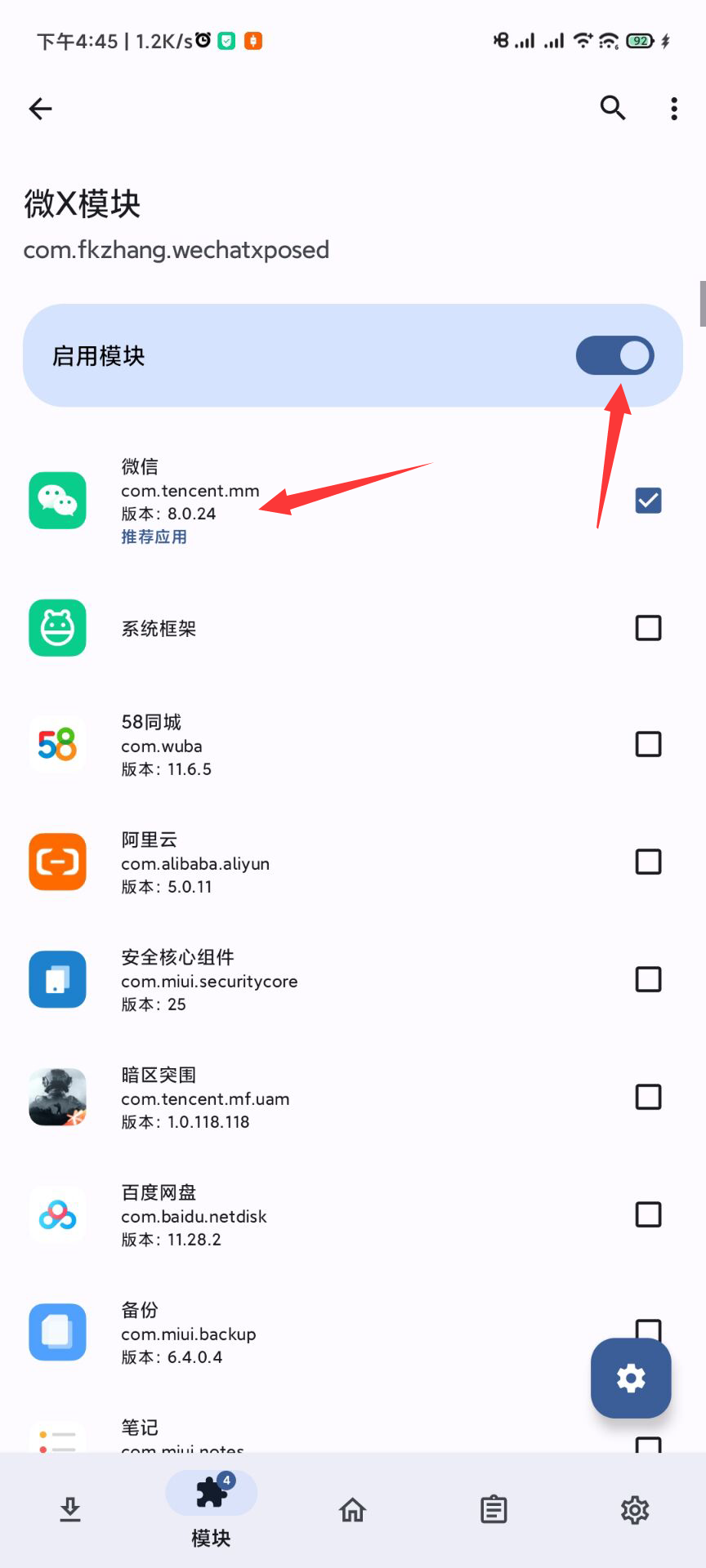
Task: Select the 58同城 app icon
Action: pyautogui.click(x=56, y=744)
